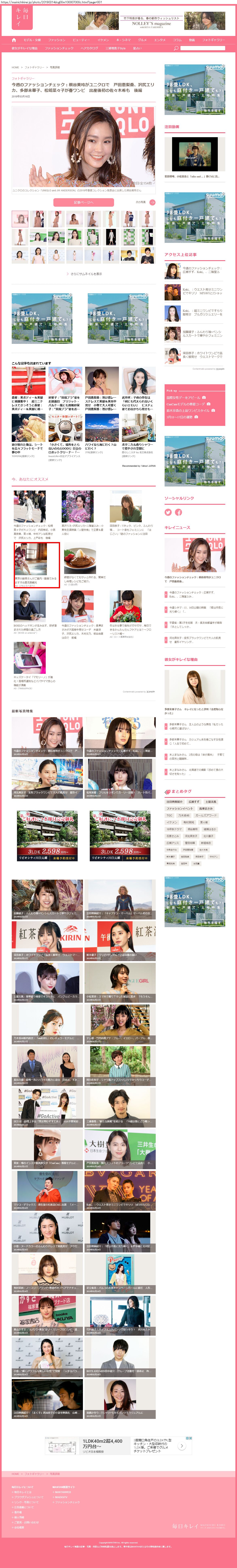
Task: Click the HOME breadcrumb link
Action: (15, 67)
